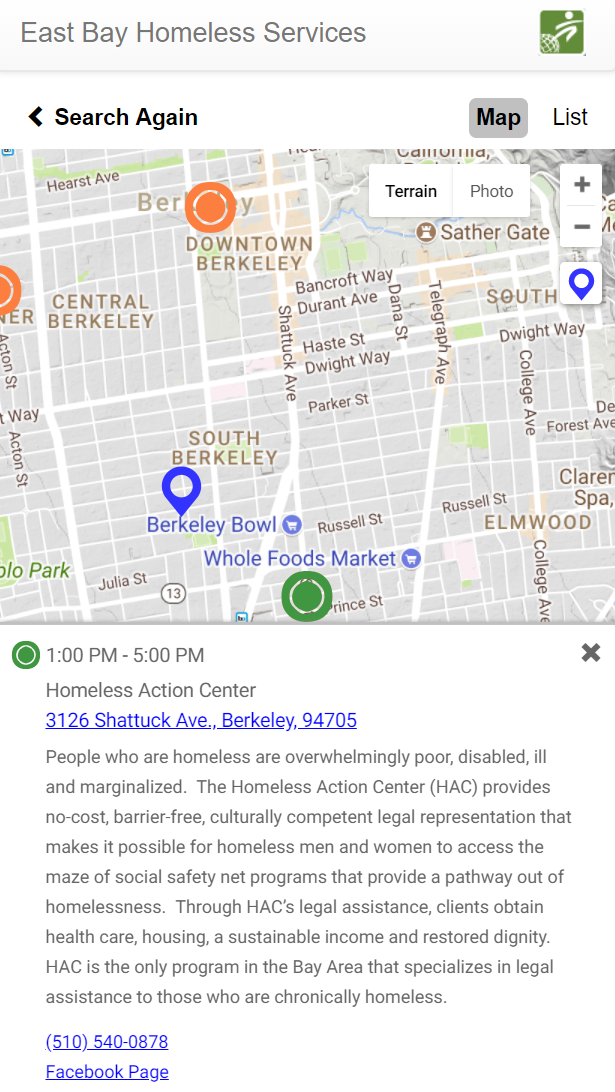Call (510) 540-0878
Screen dimensions: 615x1092
pos(107,1042)
